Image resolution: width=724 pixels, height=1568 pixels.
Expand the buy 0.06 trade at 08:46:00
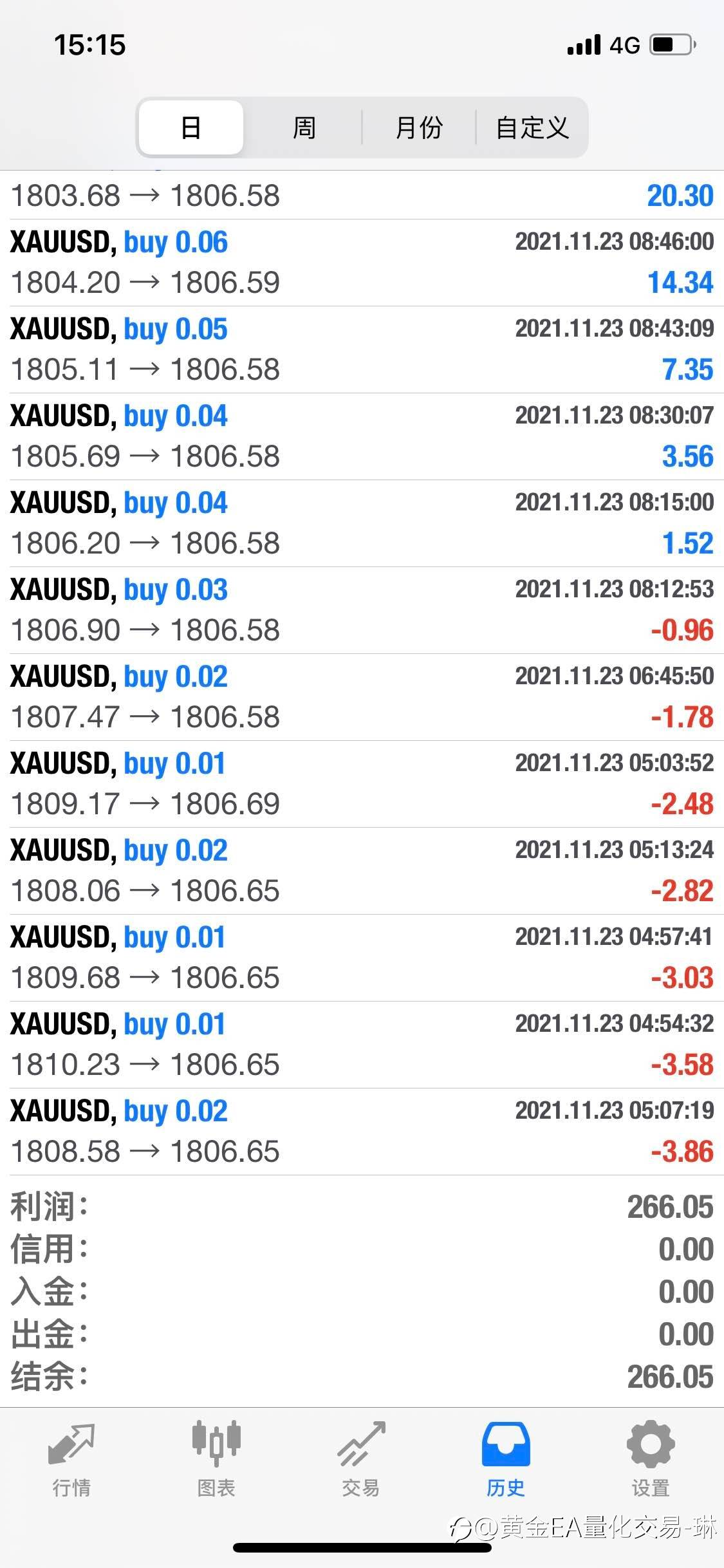pyautogui.click(x=362, y=263)
